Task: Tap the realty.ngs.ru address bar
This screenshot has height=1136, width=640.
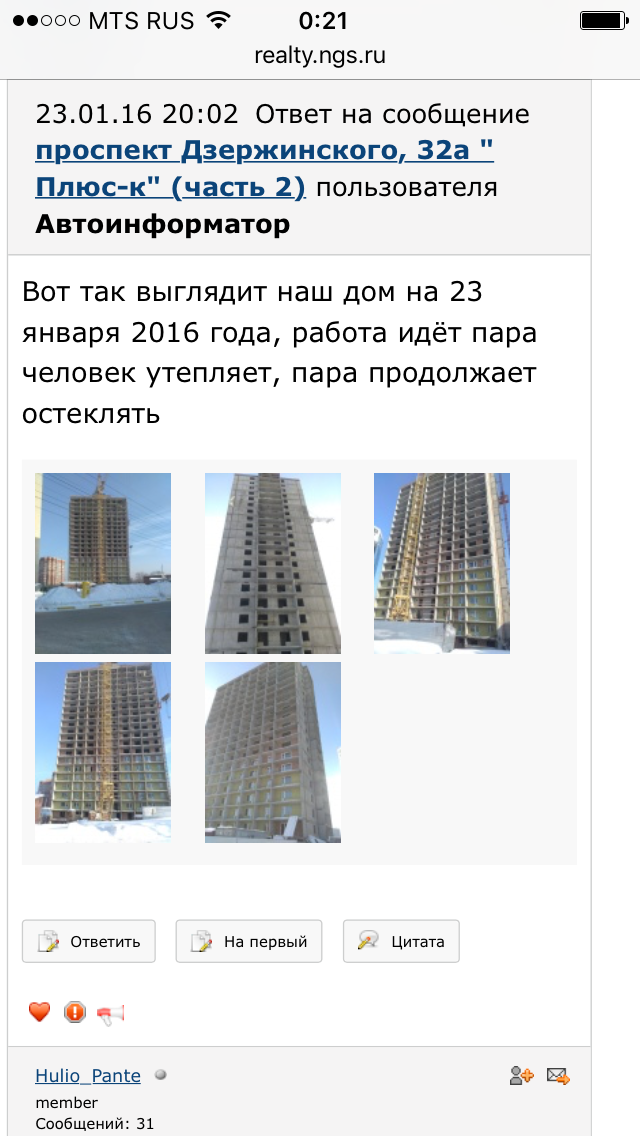Action: [x=320, y=55]
